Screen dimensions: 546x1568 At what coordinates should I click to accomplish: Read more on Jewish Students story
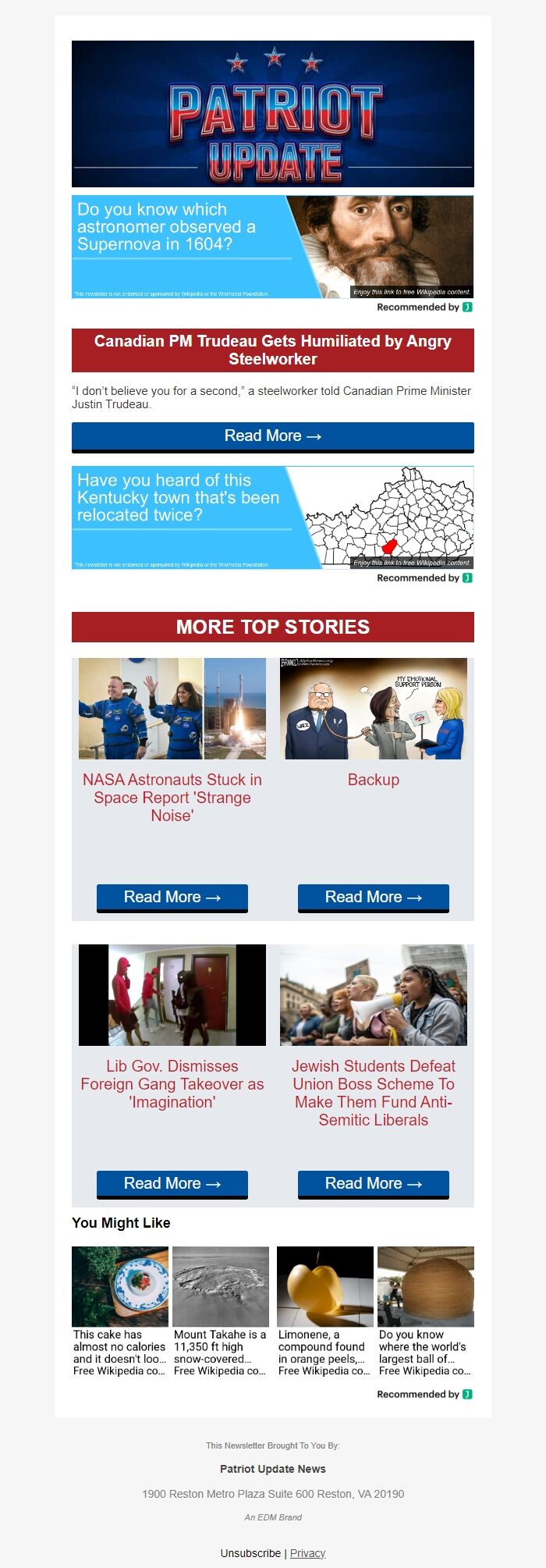pyautogui.click(x=373, y=1183)
